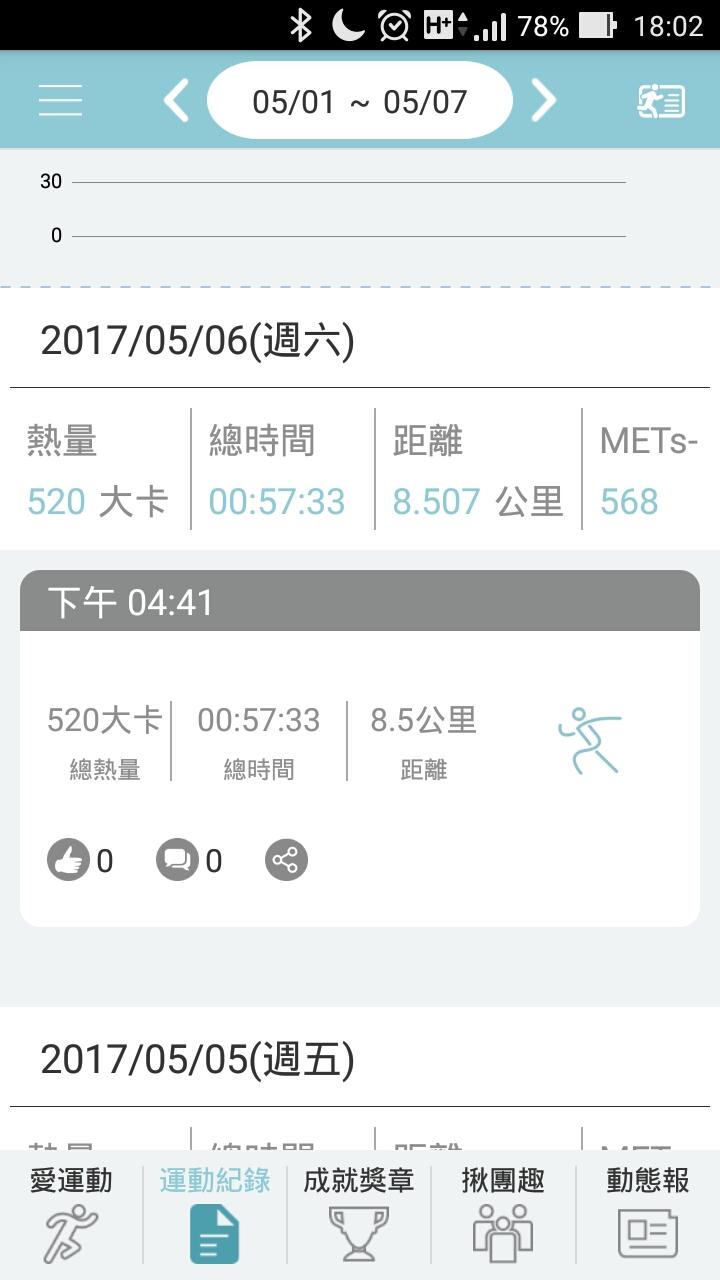Open the hamburger drawer menu

coord(60,101)
